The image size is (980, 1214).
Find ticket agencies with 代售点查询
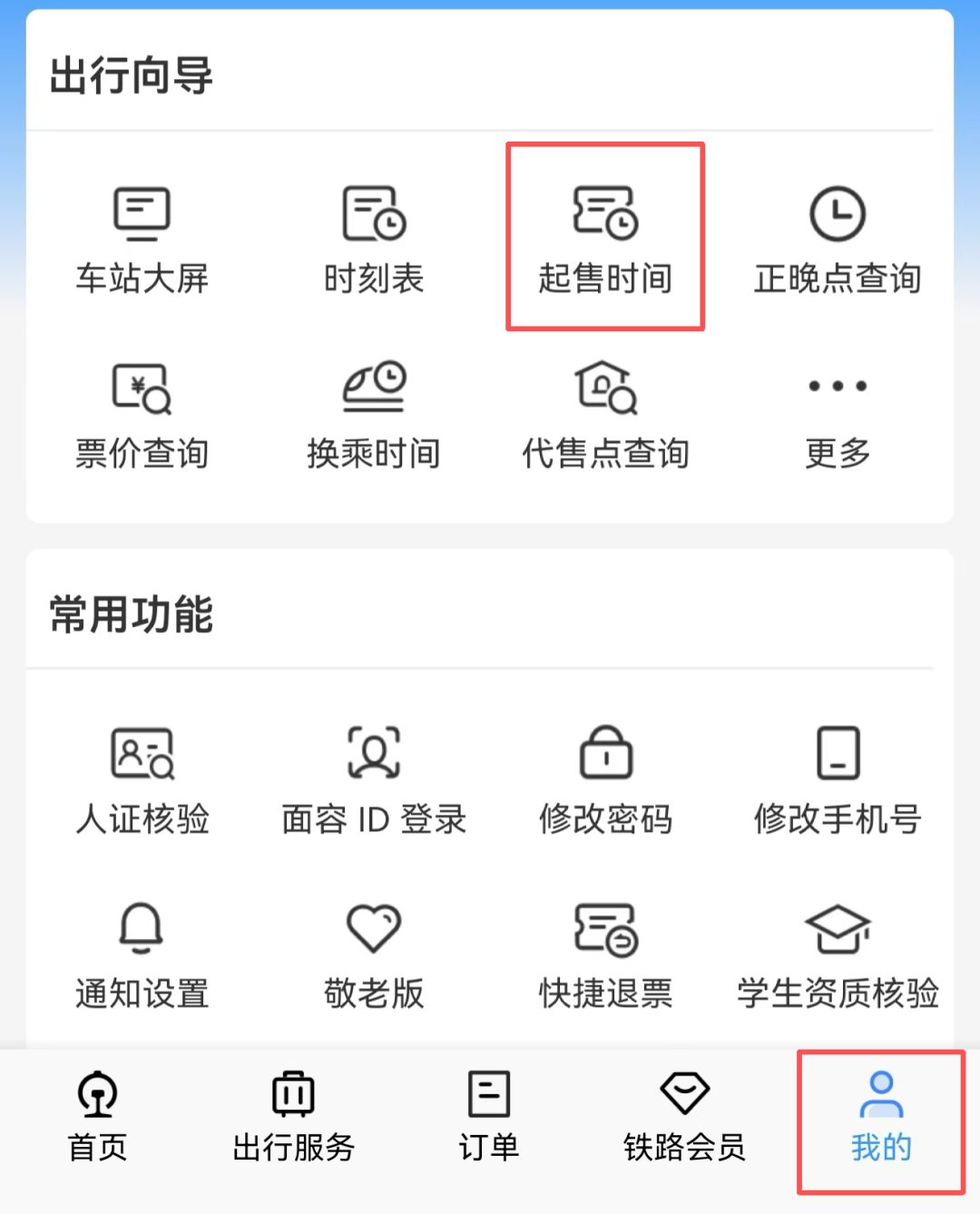606,414
